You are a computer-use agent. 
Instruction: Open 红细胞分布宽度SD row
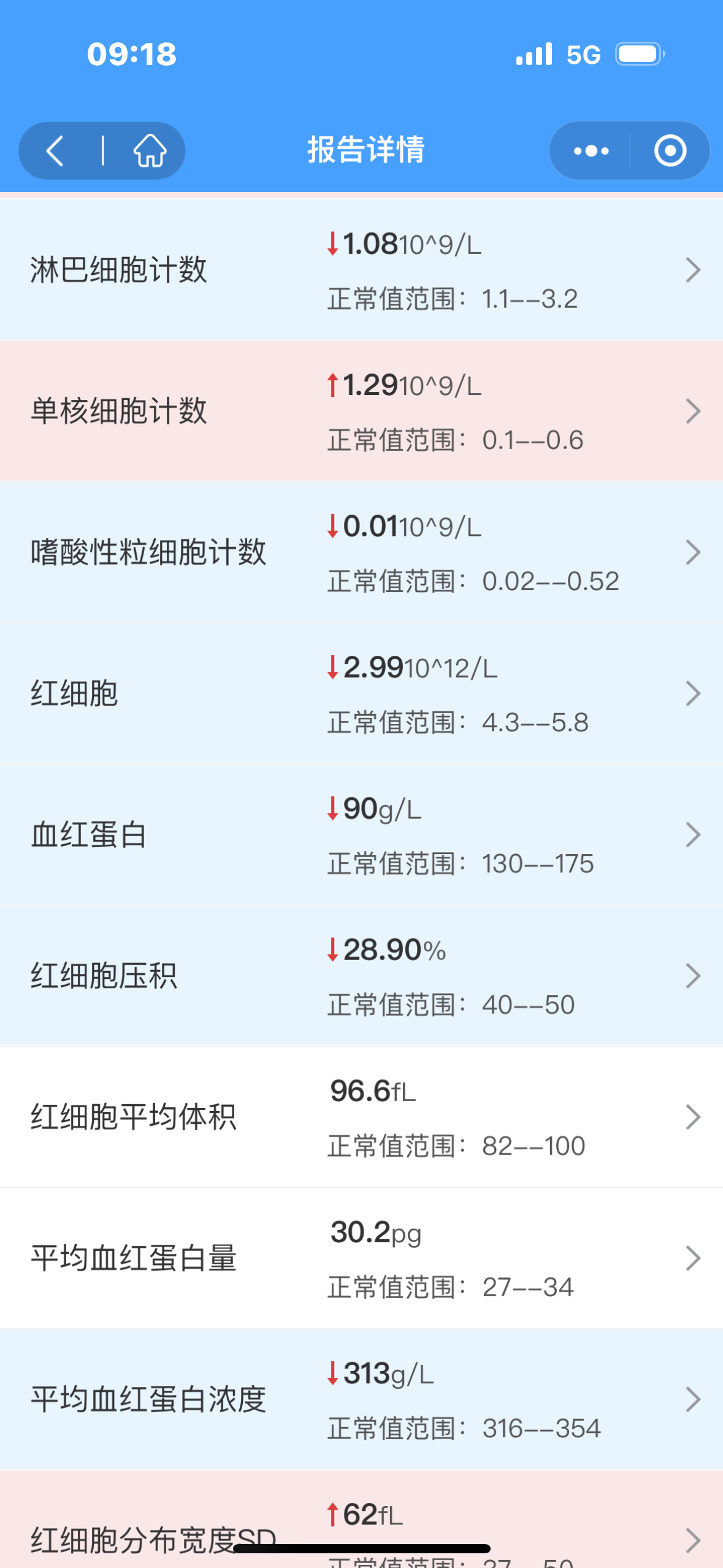coord(361,1519)
